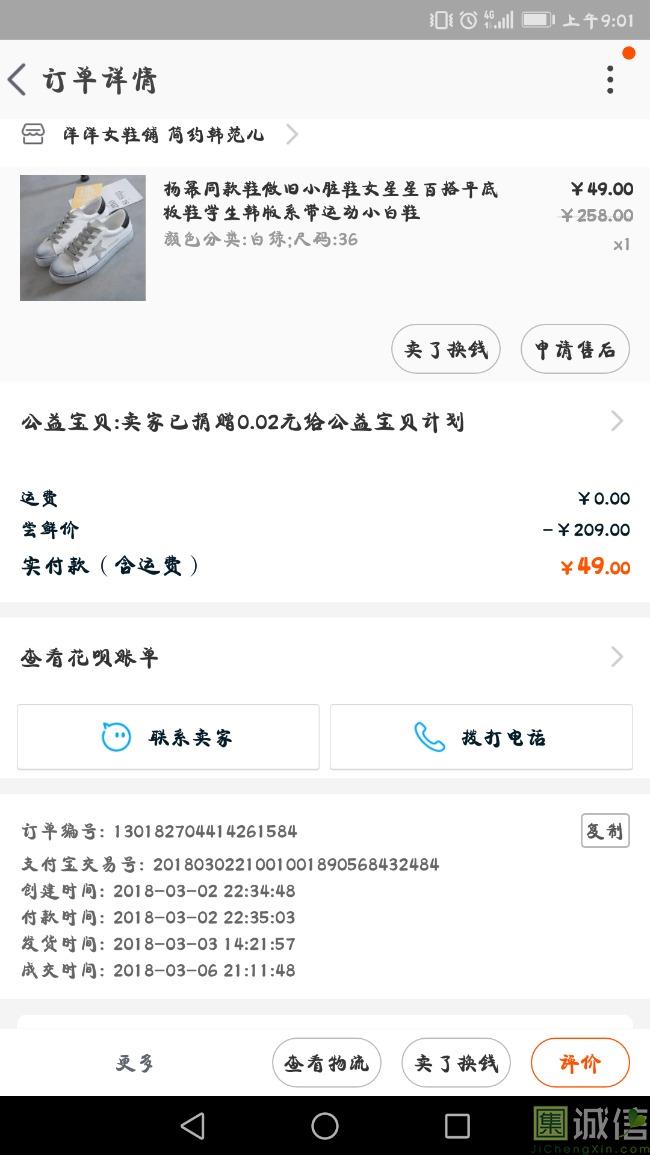Tap 拨打电话 to call the seller
Viewport: 650px width, 1155px height.
click(x=481, y=737)
